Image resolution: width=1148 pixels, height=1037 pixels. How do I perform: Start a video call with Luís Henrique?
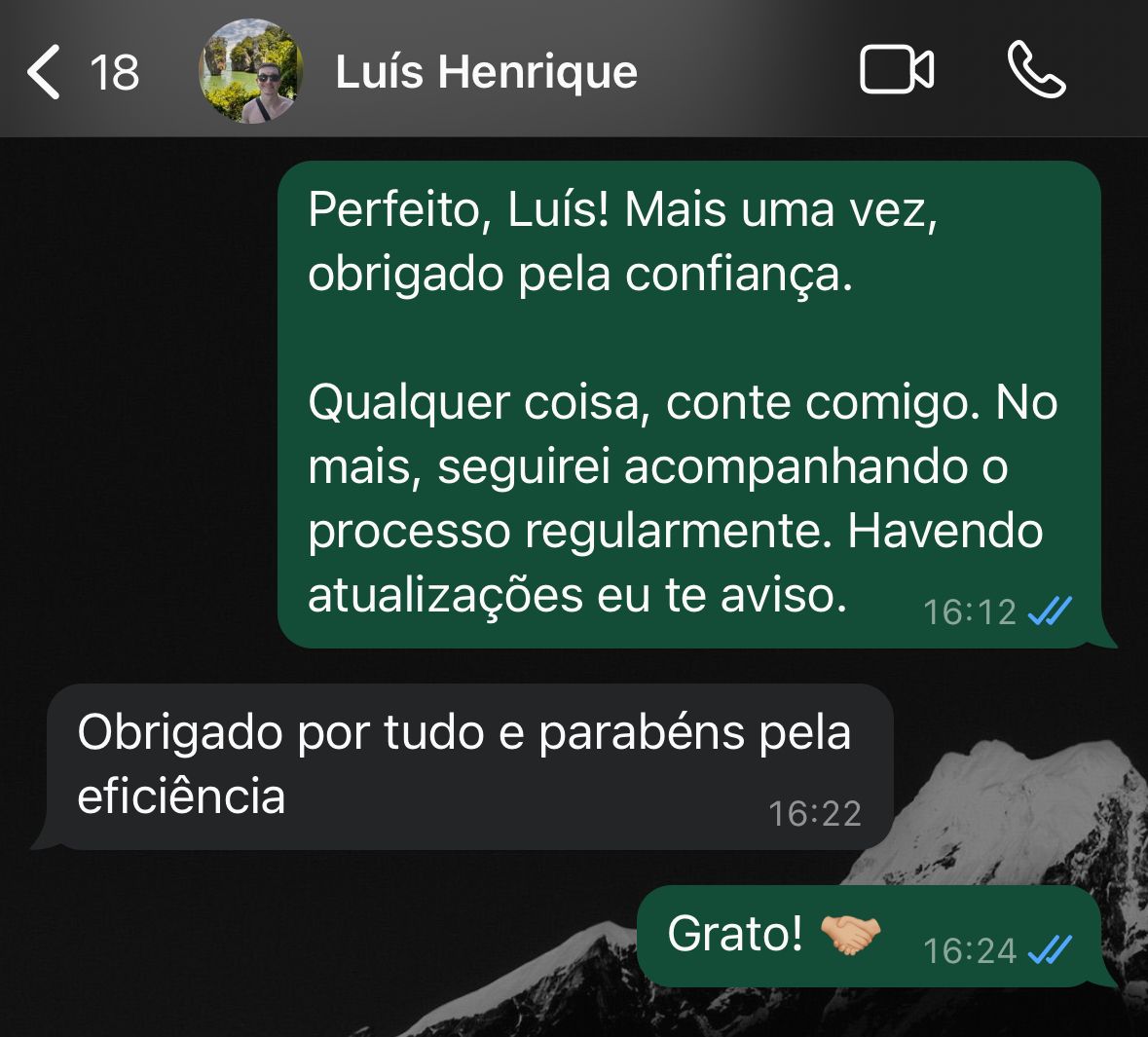(x=896, y=71)
